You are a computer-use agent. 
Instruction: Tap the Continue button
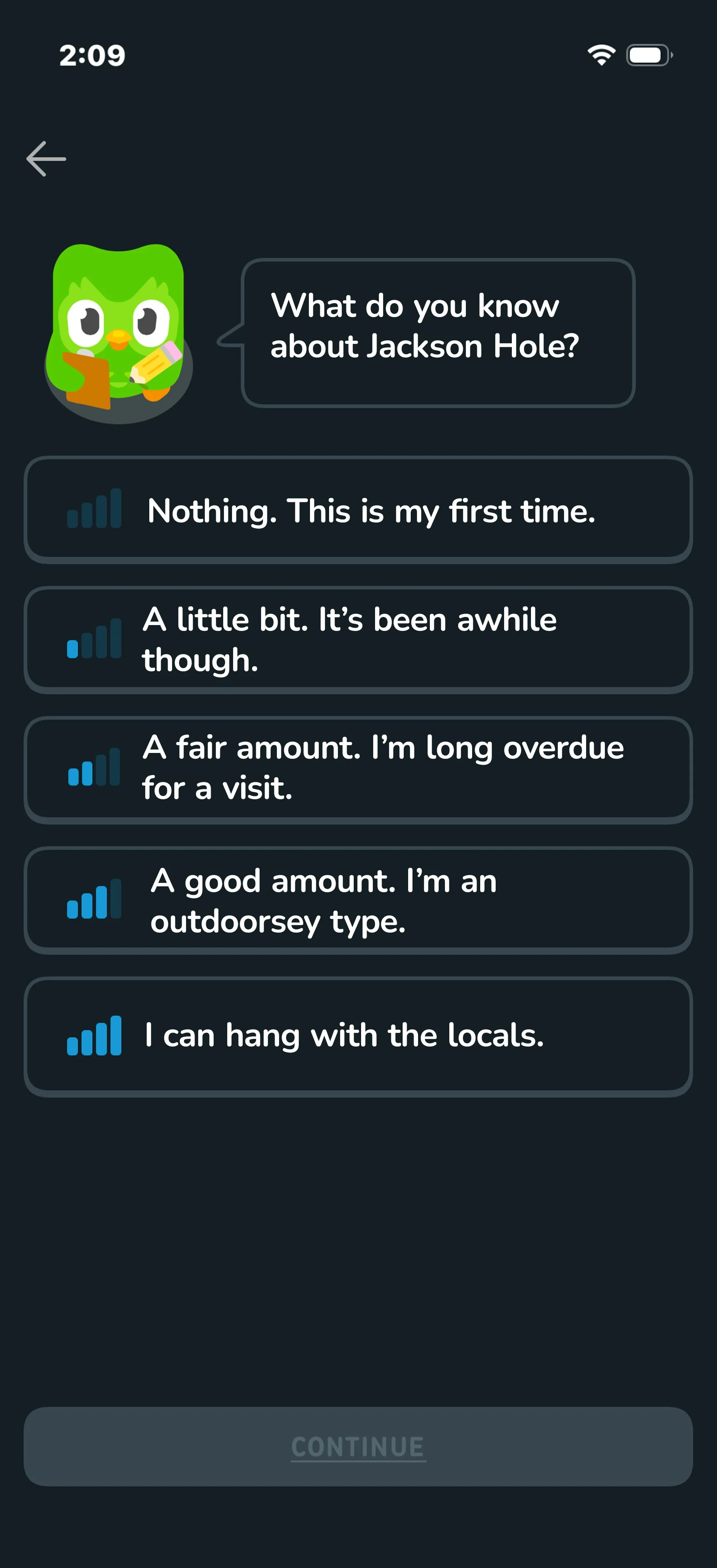pyautogui.click(x=358, y=1446)
